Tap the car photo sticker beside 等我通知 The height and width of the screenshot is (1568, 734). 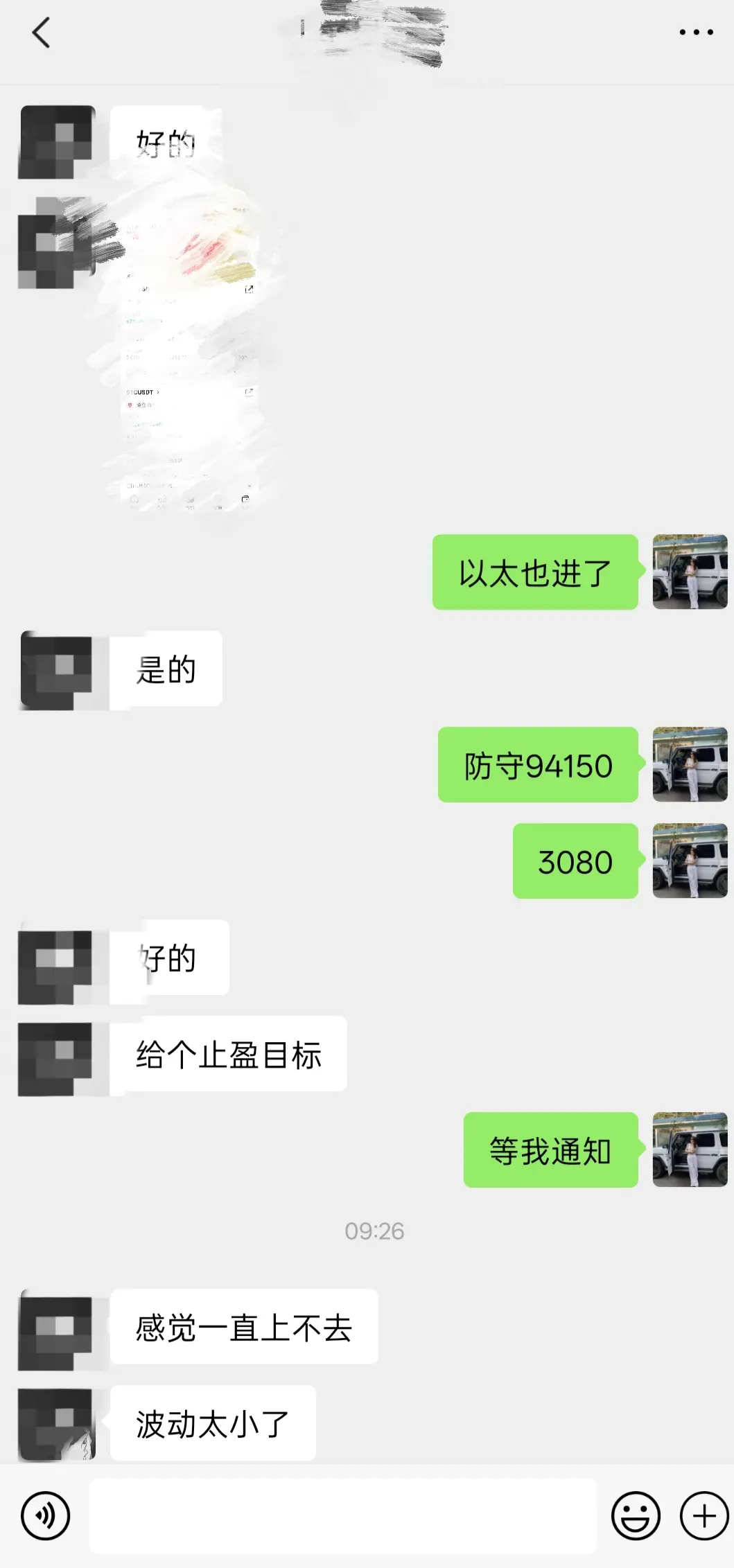[x=688, y=1150]
